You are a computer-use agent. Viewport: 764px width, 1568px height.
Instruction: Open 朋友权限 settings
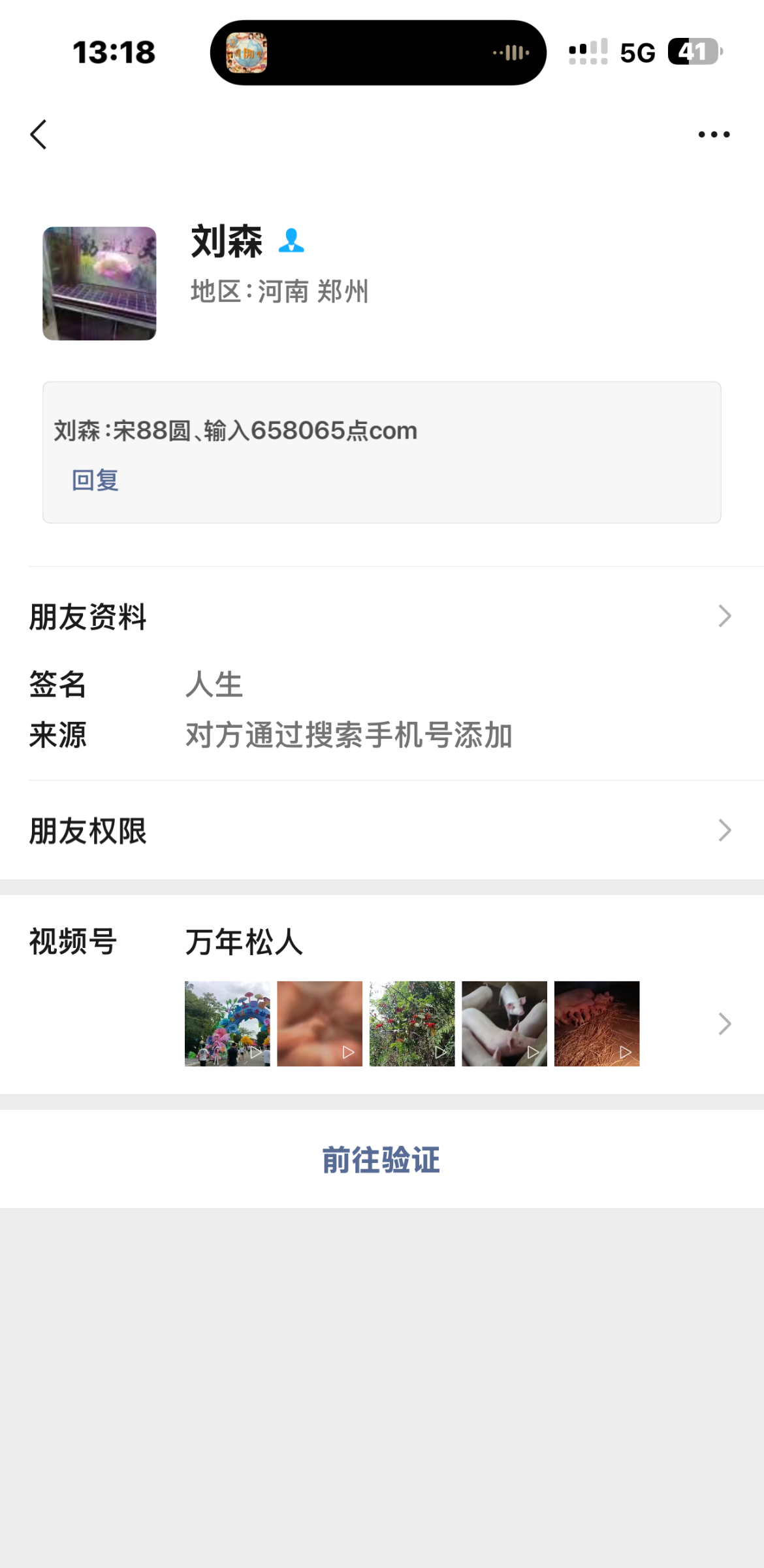click(x=381, y=830)
